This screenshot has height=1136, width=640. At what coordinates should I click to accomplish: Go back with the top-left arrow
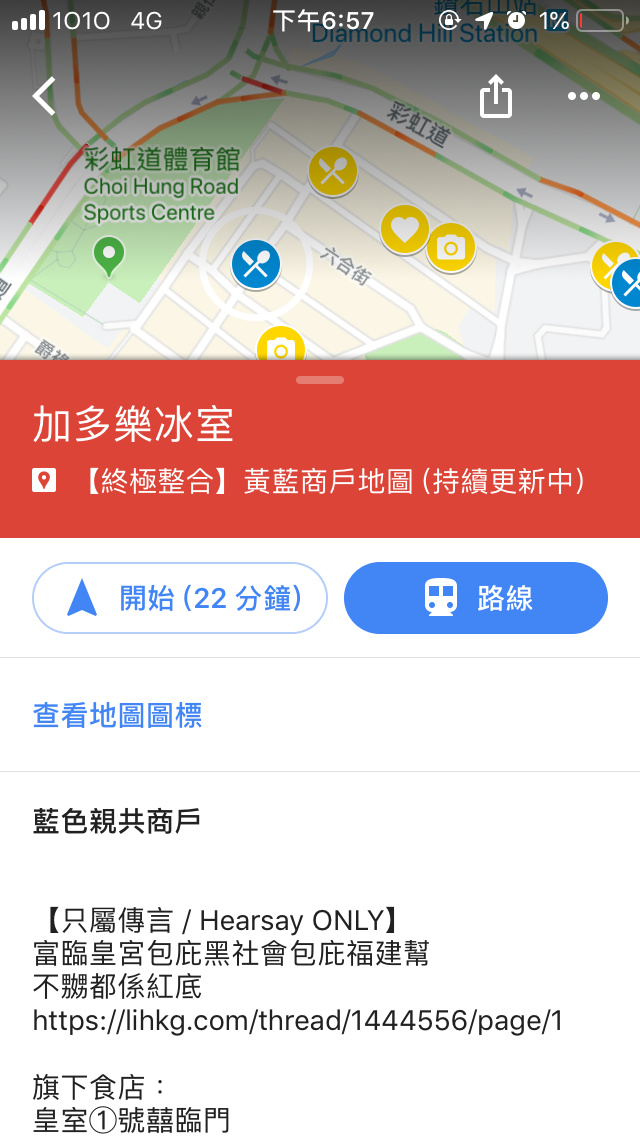(x=44, y=96)
